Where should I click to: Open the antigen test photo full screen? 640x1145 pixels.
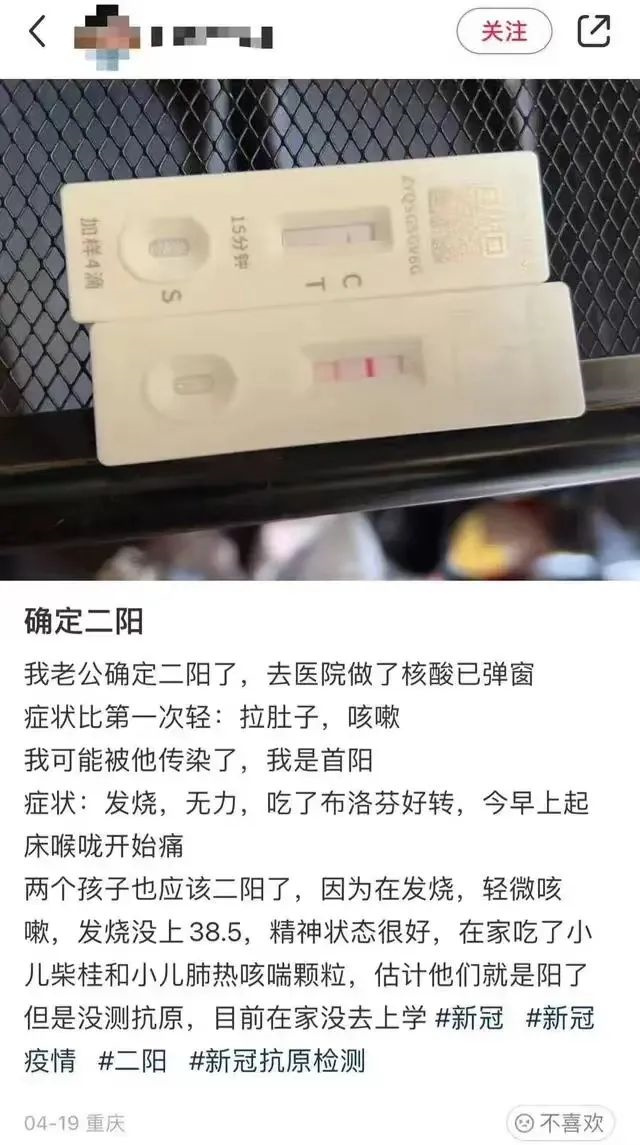click(x=320, y=330)
